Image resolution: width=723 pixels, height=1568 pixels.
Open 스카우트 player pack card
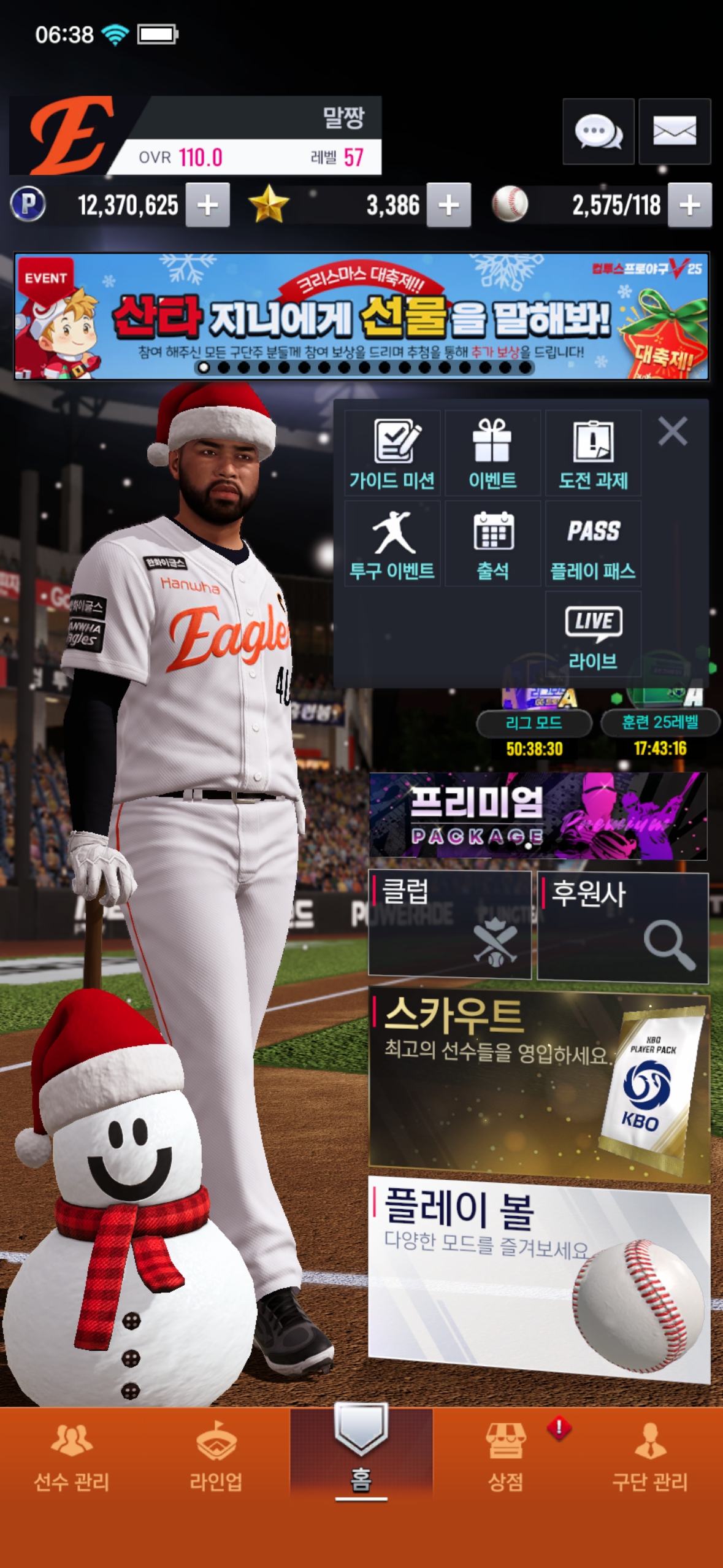[x=538, y=1083]
